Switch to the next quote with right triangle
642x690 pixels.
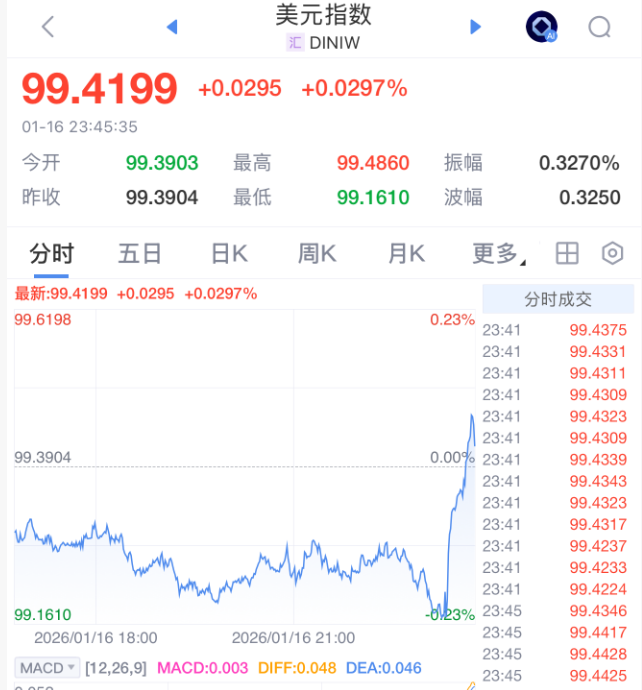476,27
